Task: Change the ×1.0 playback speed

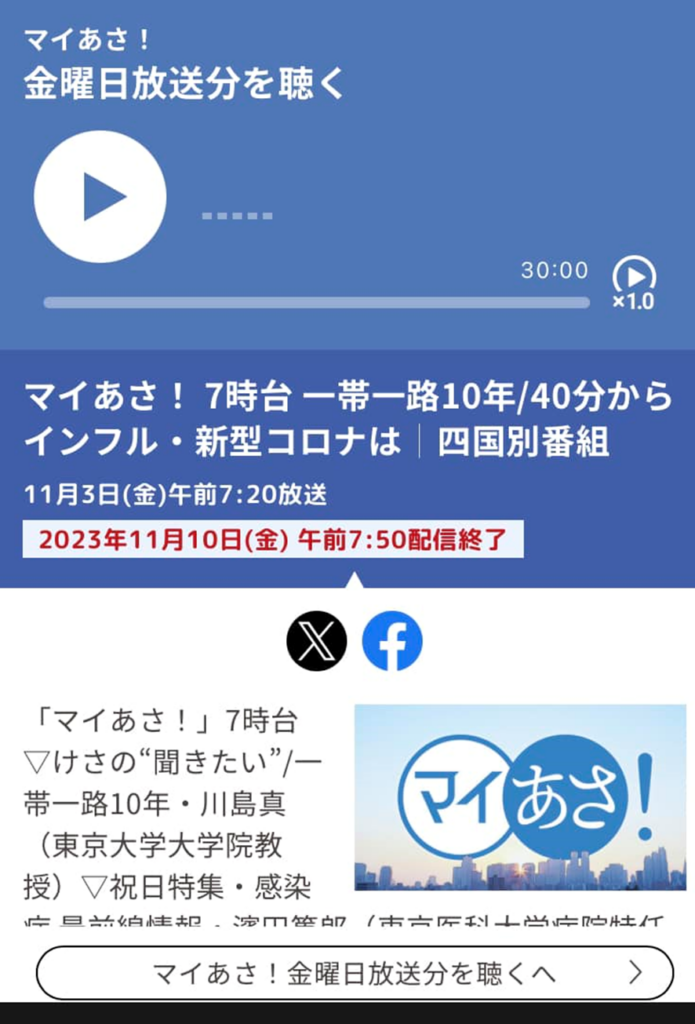Action: coord(634,282)
